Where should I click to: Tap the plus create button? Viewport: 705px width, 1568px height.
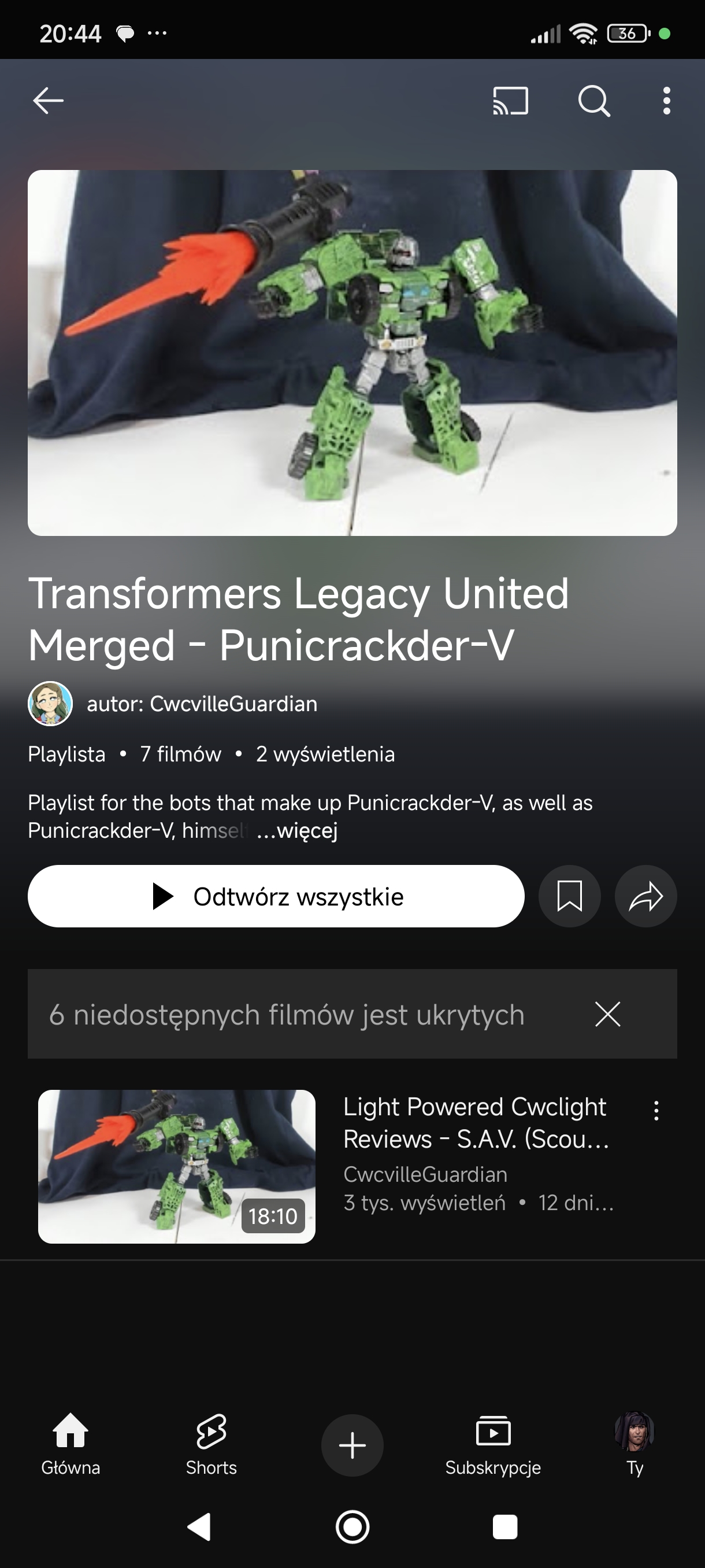click(x=352, y=1445)
